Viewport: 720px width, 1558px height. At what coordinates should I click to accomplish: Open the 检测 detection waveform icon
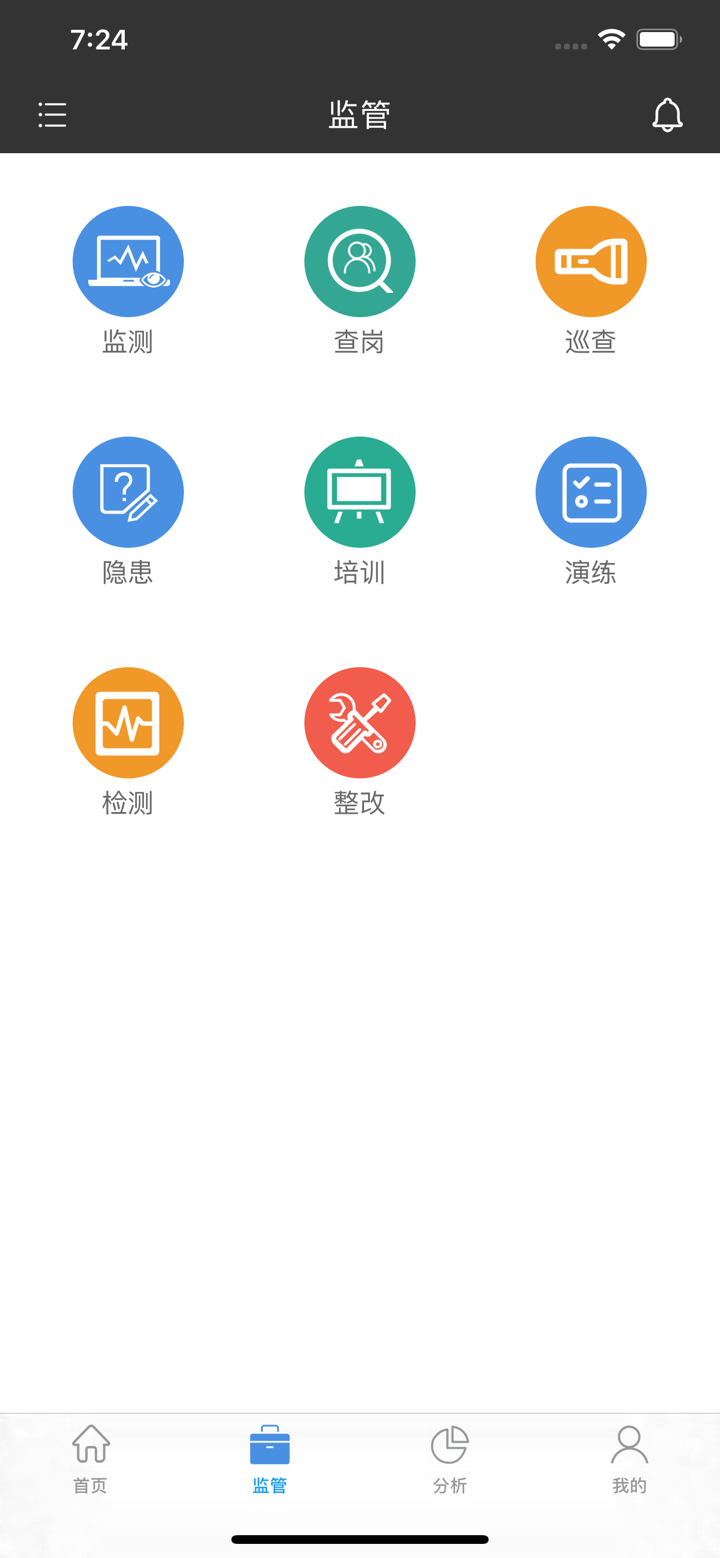point(128,722)
